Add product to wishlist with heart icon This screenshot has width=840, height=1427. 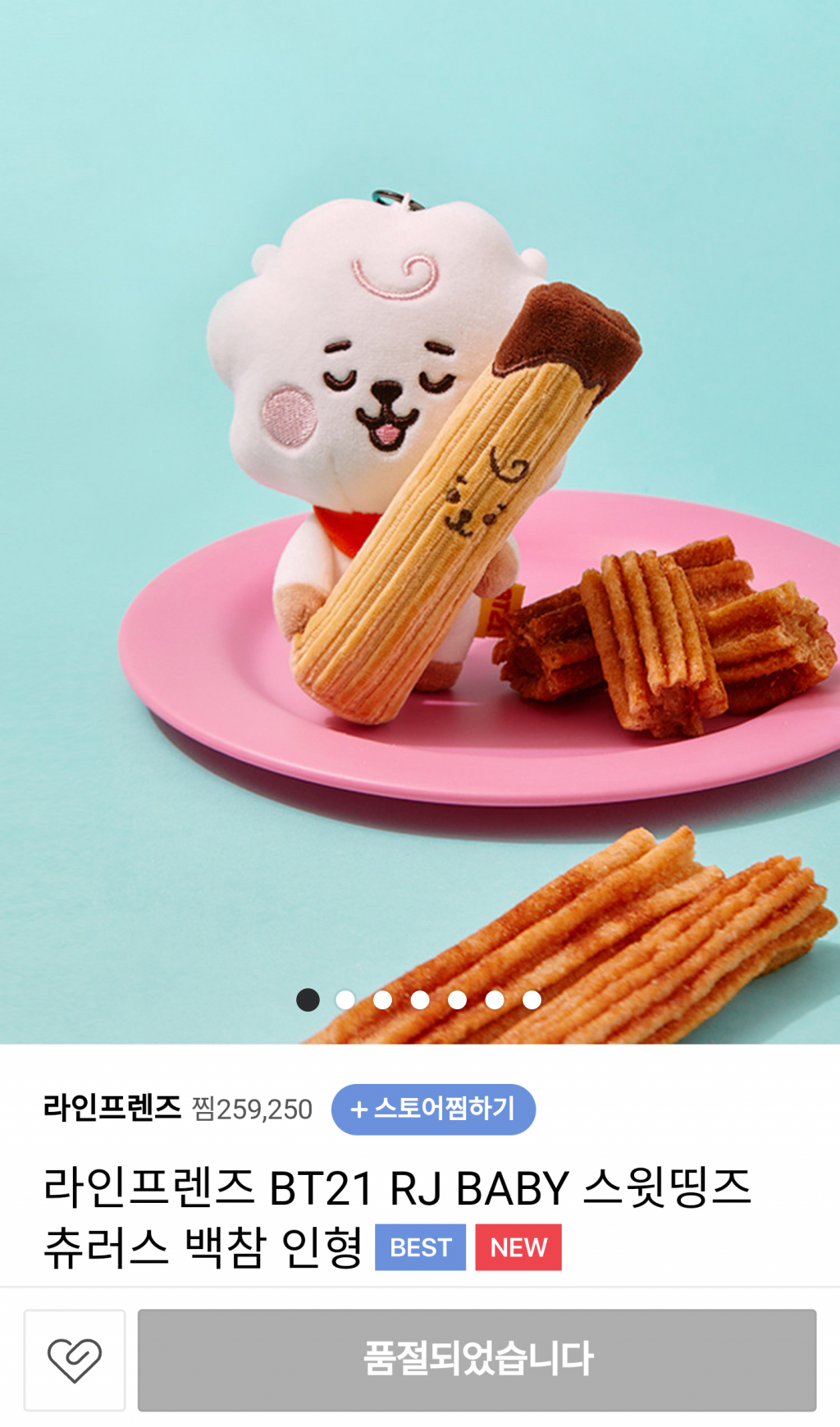tap(75, 1360)
